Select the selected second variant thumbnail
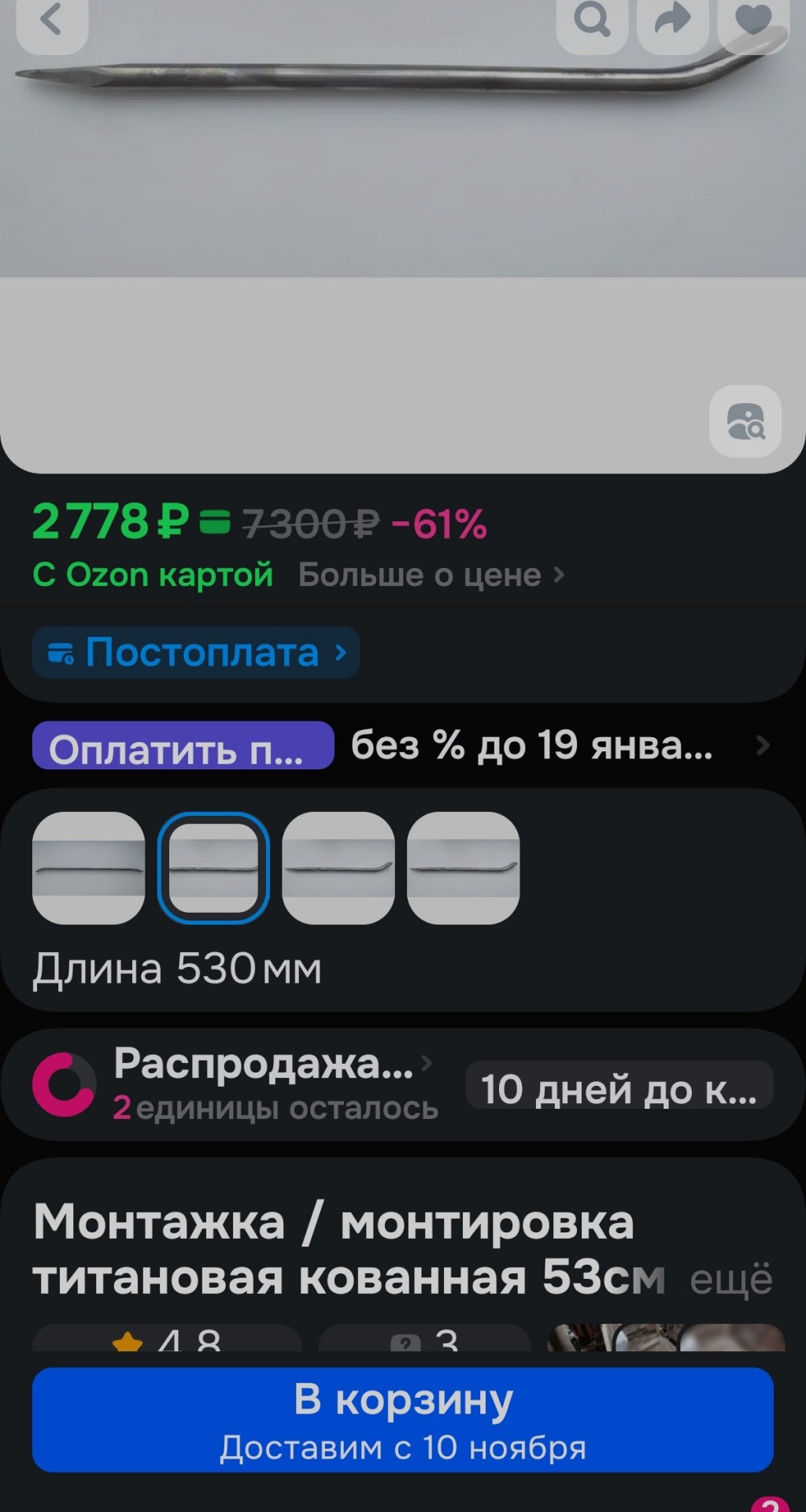Viewport: 806px width, 1512px height. click(213, 868)
